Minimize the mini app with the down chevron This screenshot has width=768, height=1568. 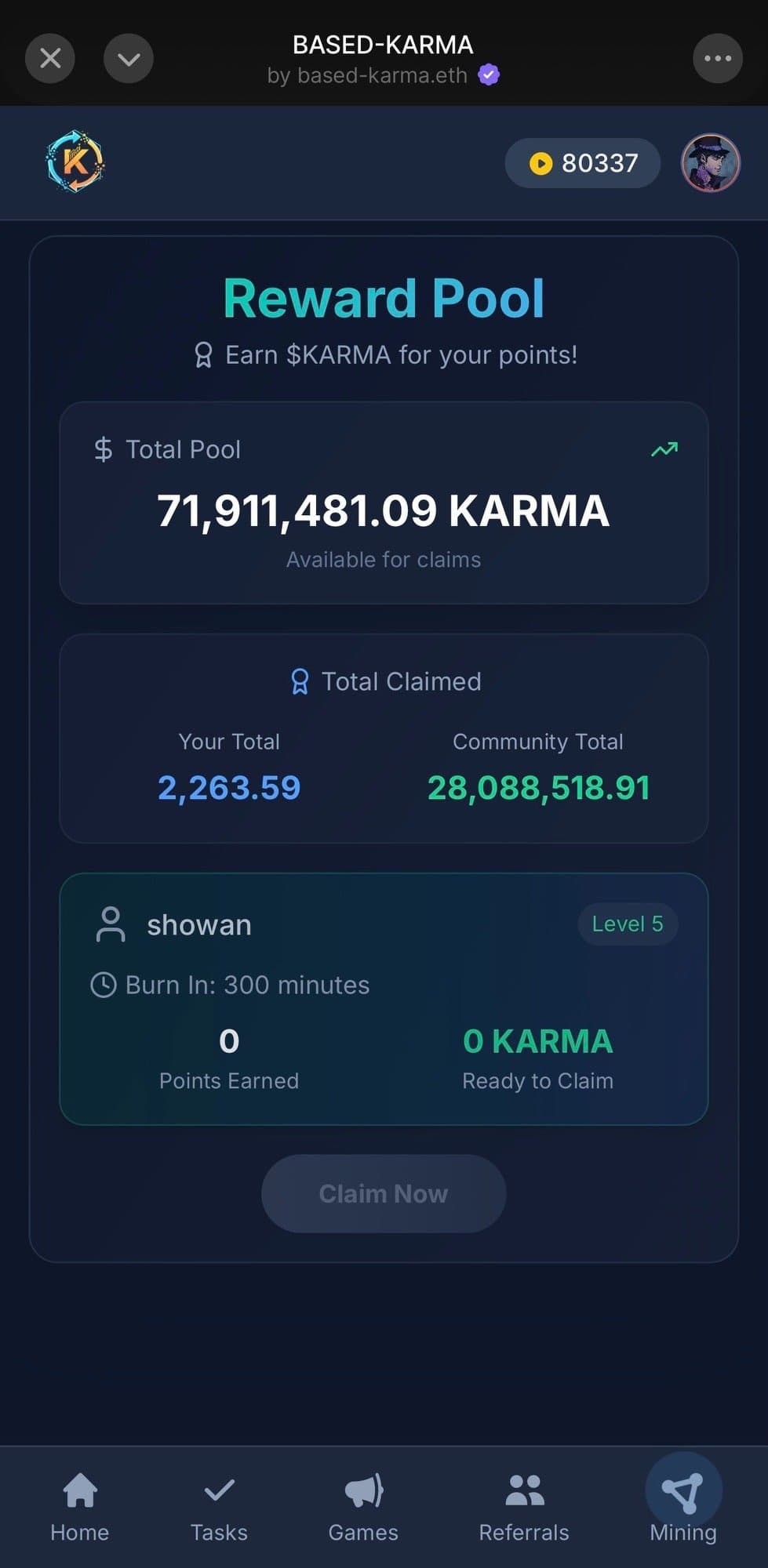coord(129,58)
